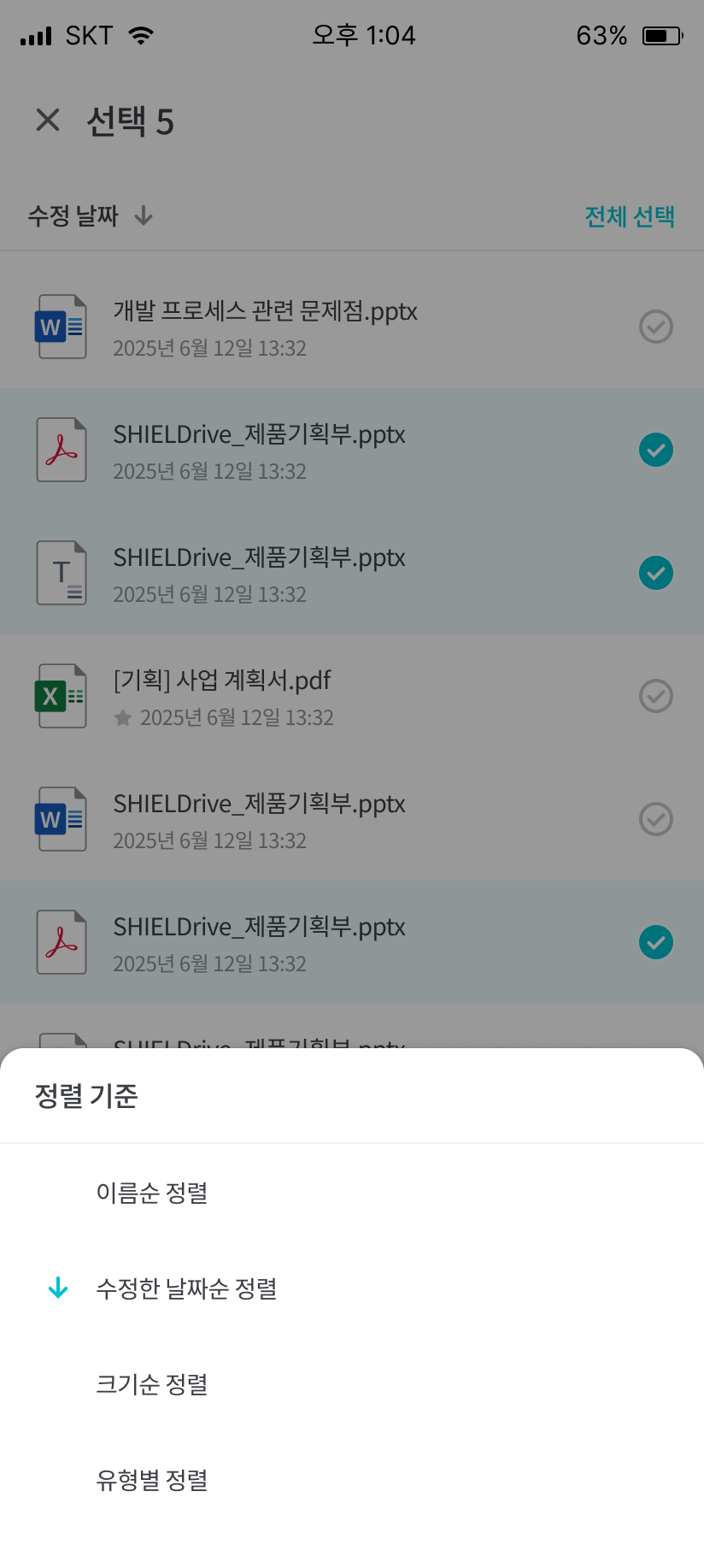
Task: Check the circle next to [기획] 사업 계획서.pdf
Action: 655,696
